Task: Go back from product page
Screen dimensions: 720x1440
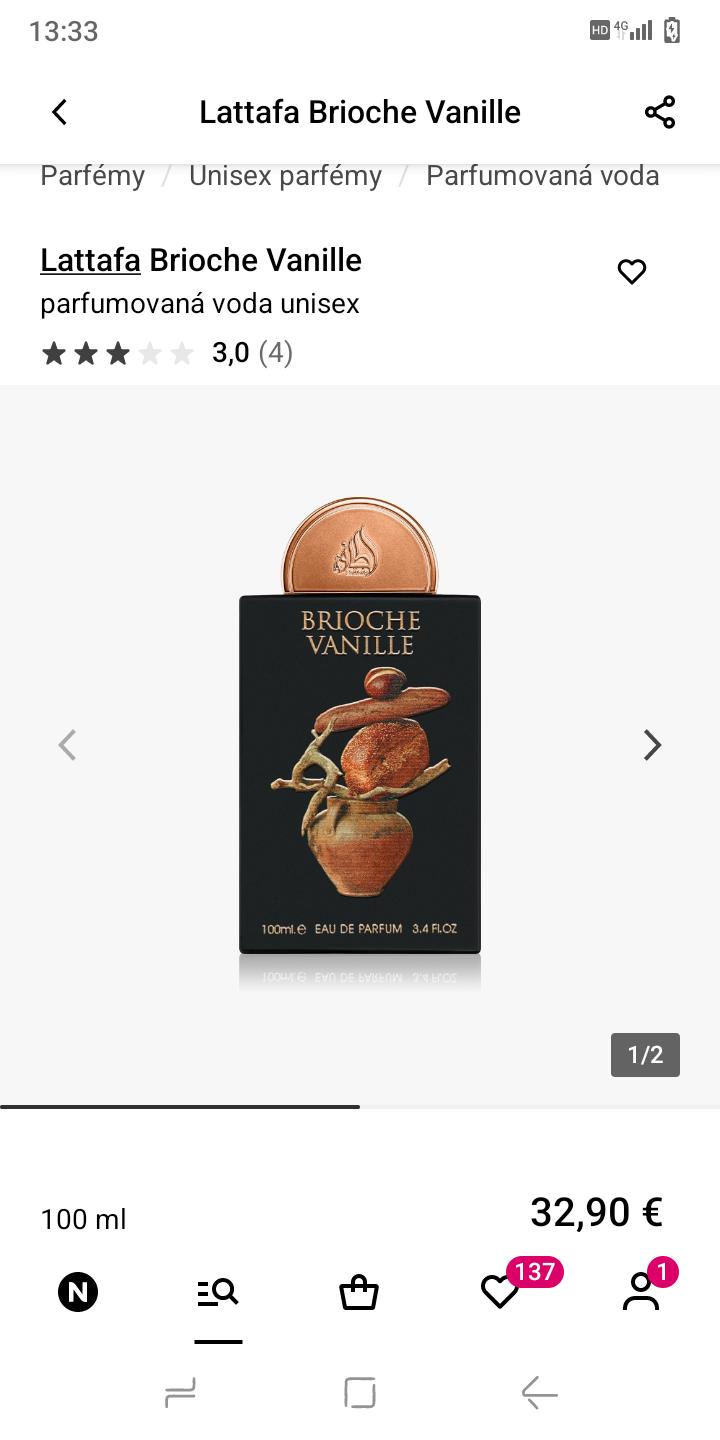Action: point(60,112)
